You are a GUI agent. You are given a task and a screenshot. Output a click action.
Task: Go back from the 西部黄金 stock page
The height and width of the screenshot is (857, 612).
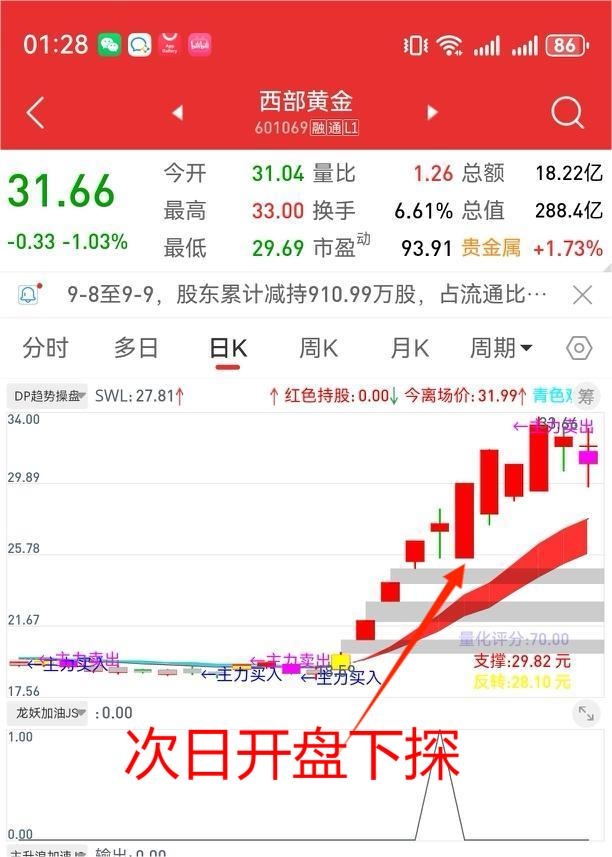35,113
